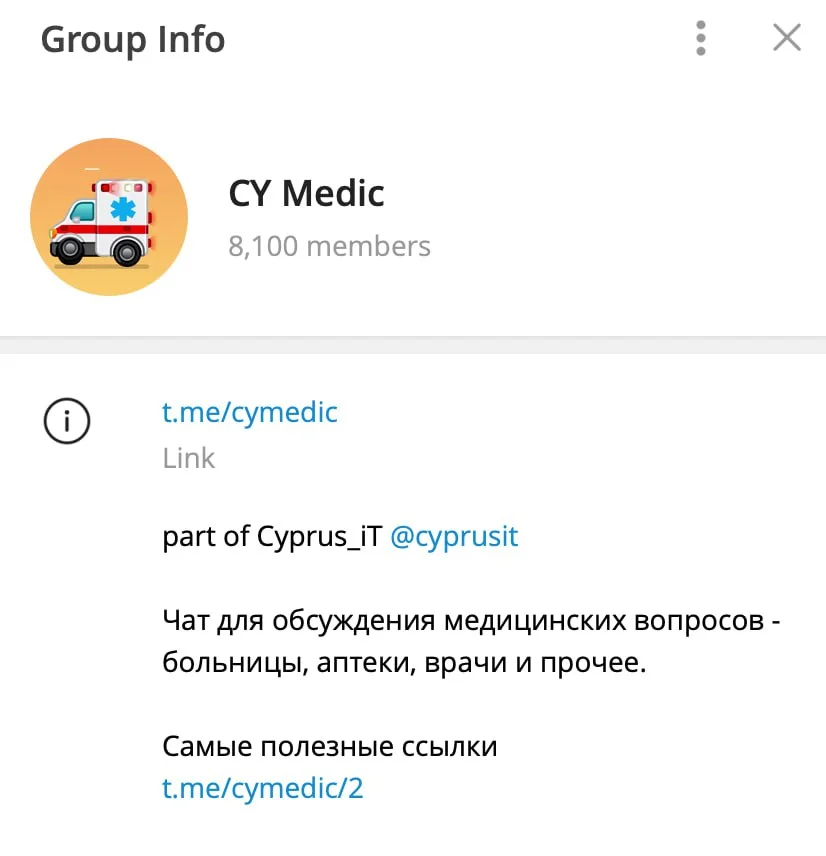The width and height of the screenshot is (826, 856).
Task: Close the Group Info panel
Action: [x=787, y=39]
